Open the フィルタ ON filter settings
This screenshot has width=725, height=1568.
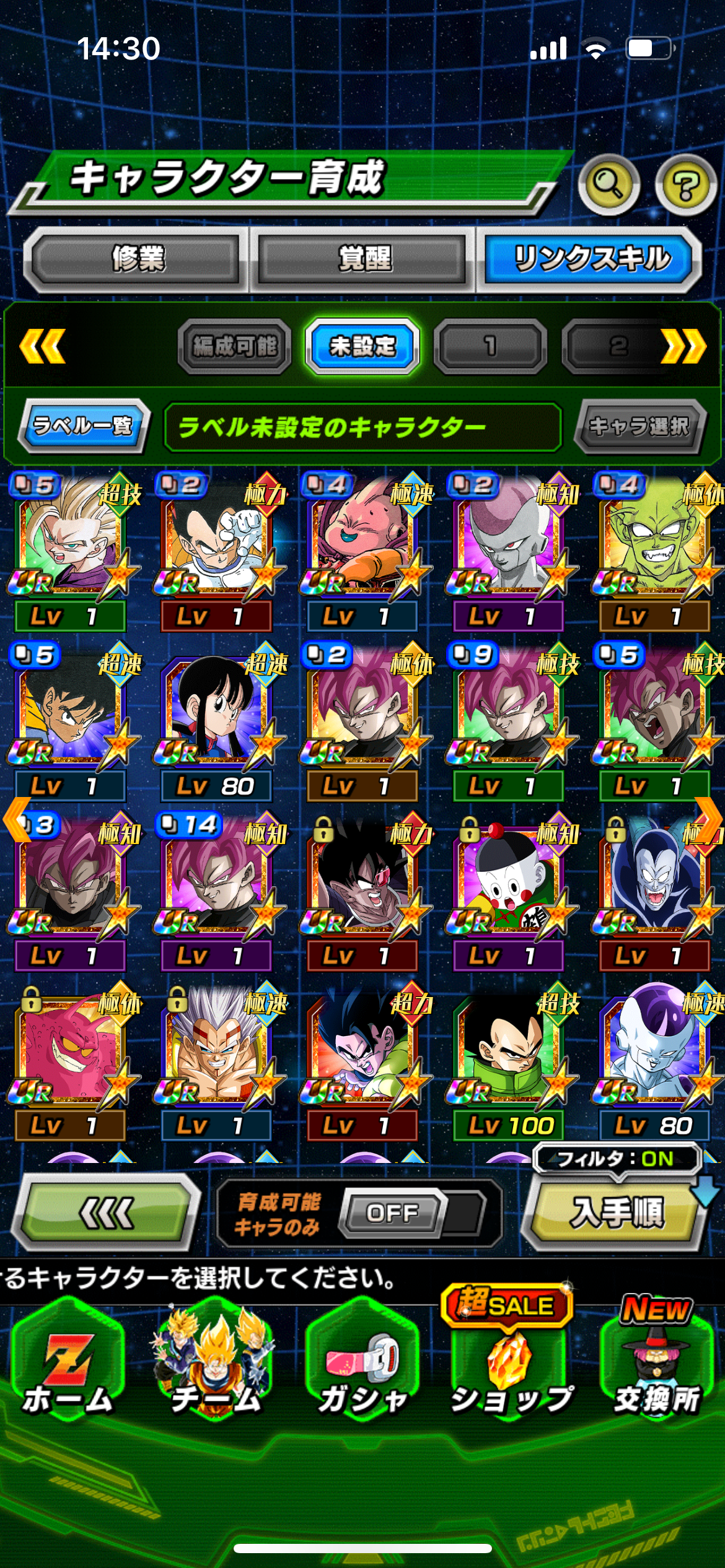pos(617,1158)
